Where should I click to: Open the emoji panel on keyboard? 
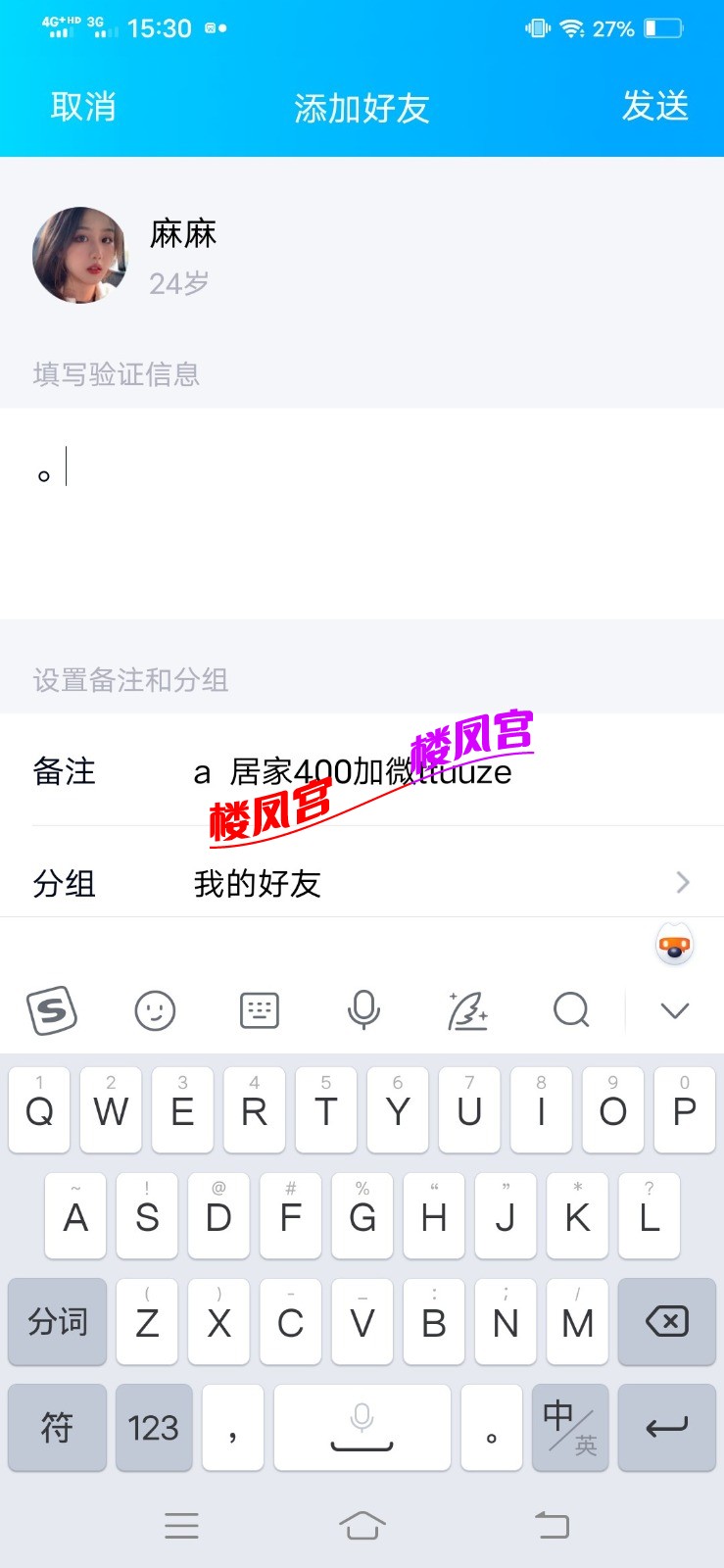point(155,1010)
